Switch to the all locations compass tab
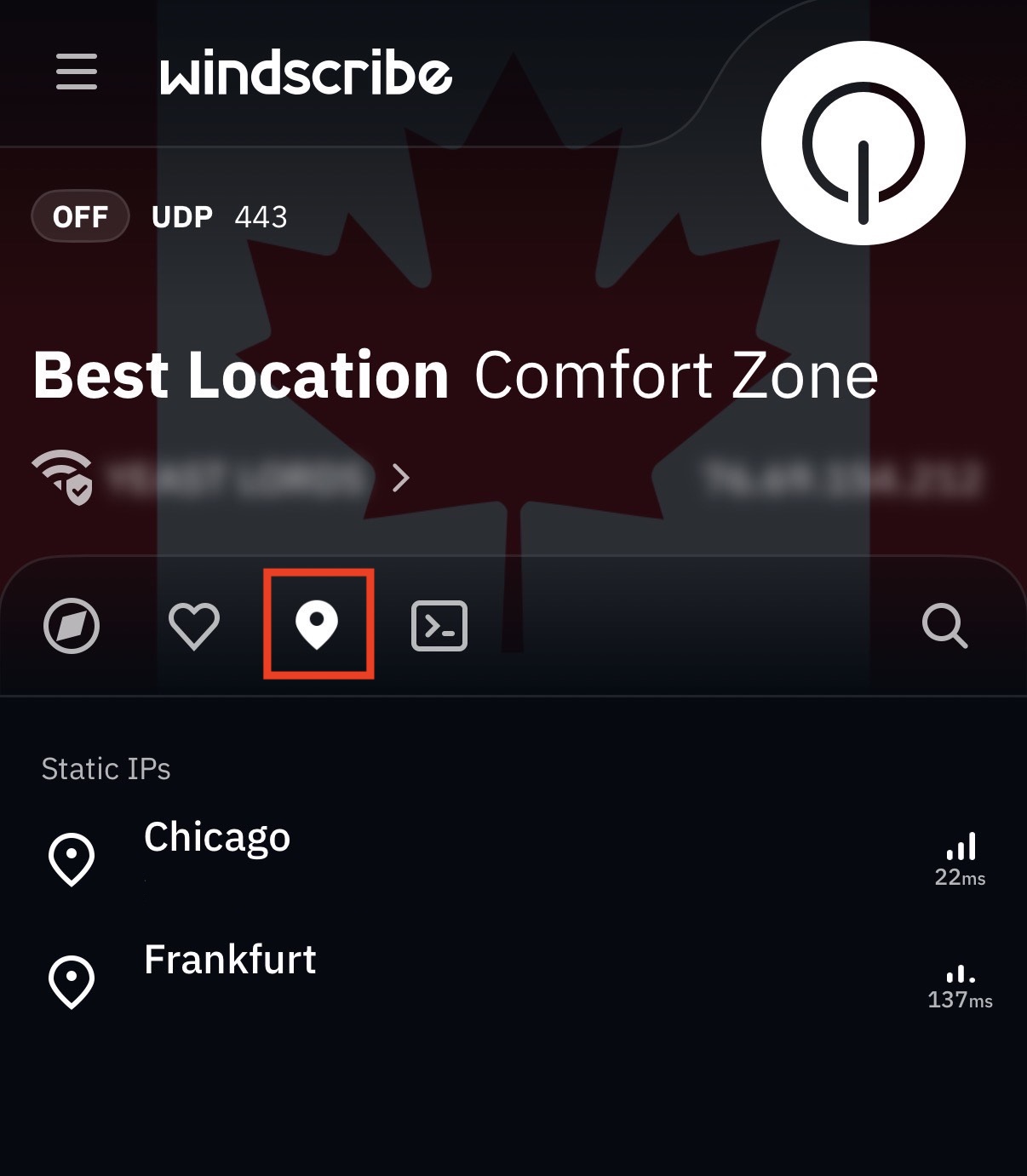This screenshot has width=1027, height=1176. coord(72,626)
